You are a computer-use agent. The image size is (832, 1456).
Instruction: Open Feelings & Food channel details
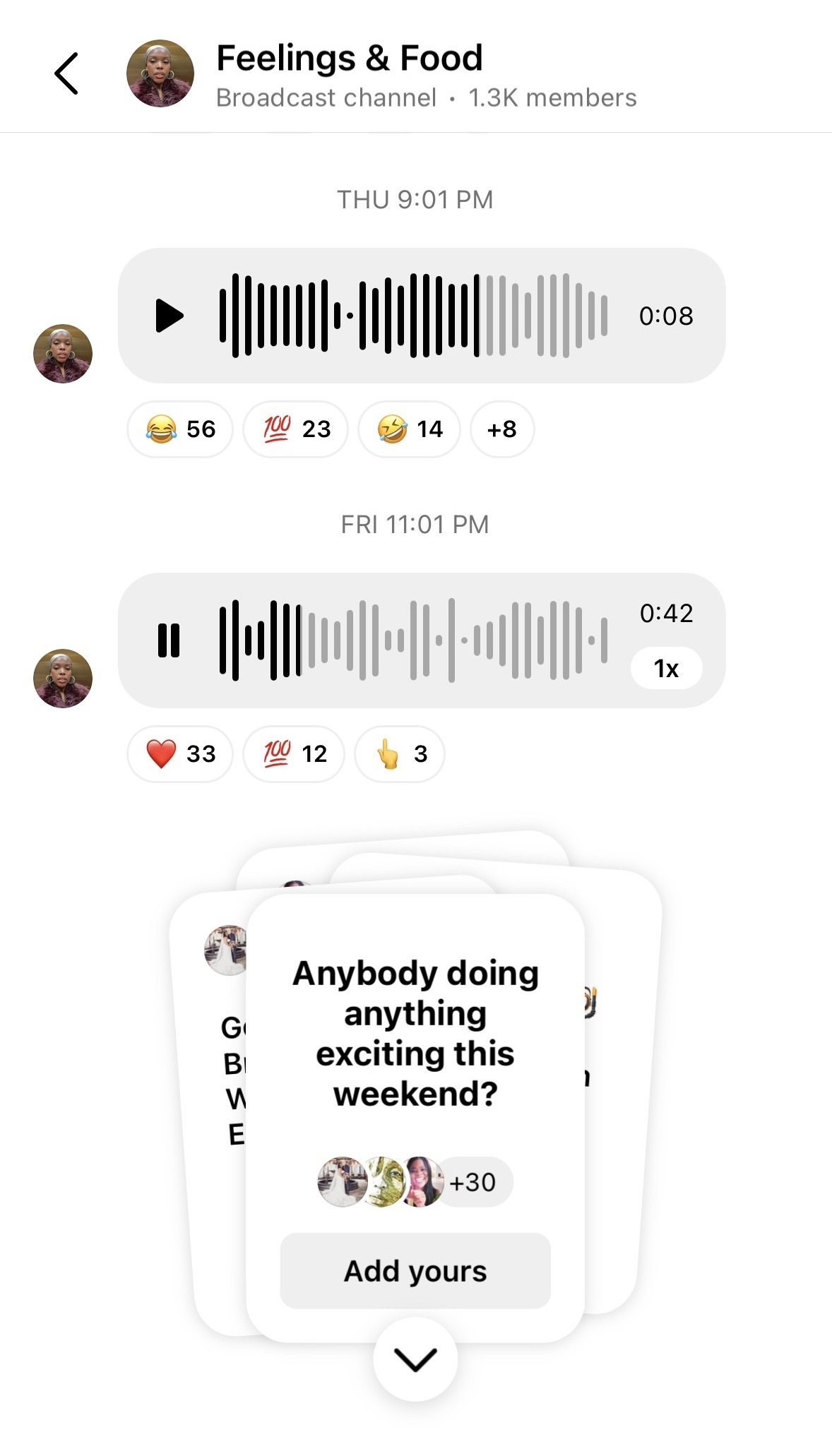pyautogui.click(x=349, y=58)
